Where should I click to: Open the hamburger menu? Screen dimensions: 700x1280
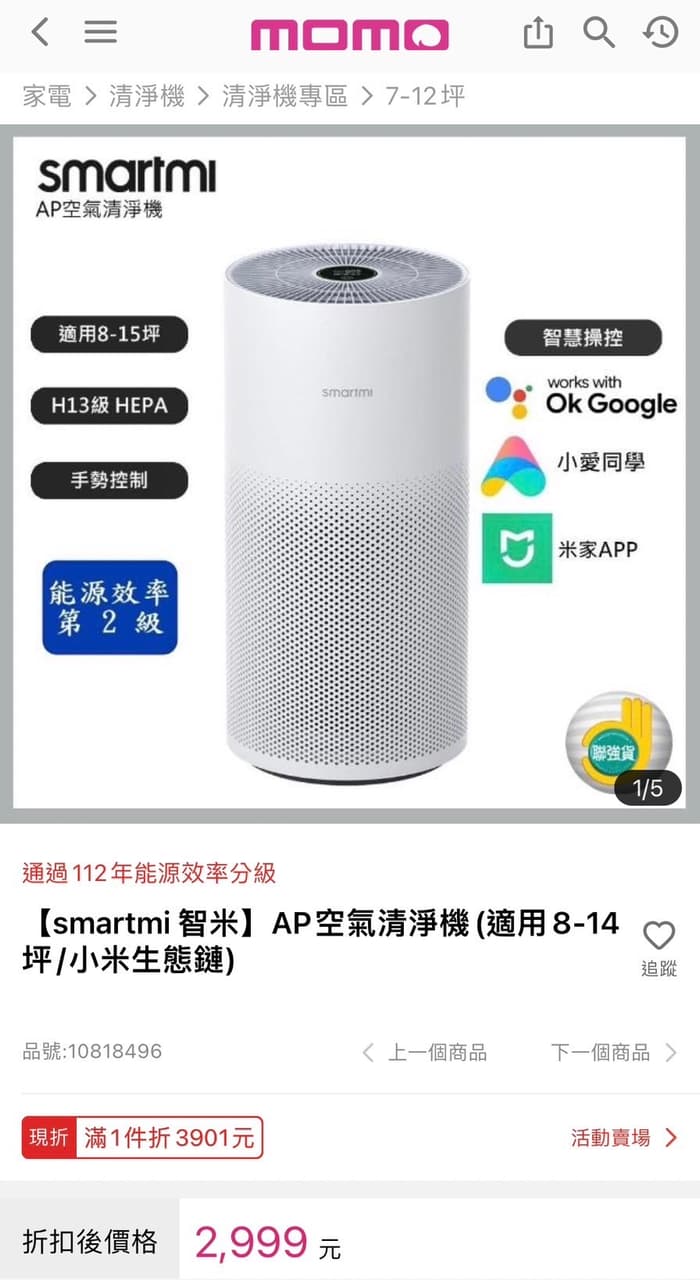tap(100, 32)
